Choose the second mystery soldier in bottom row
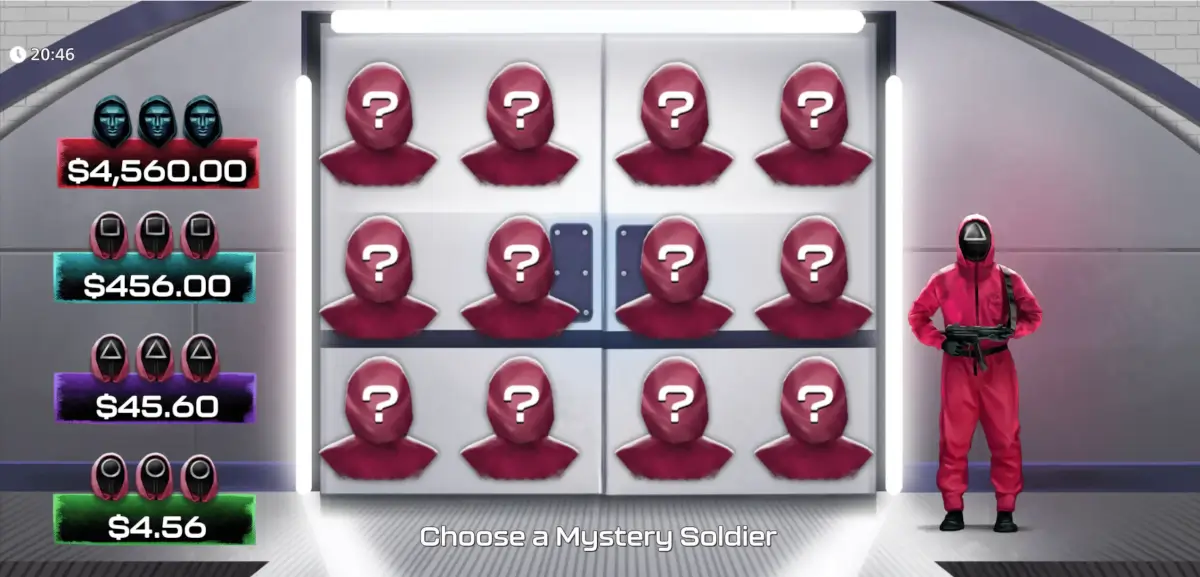Image resolution: width=1200 pixels, height=577 pixels. 519,417
